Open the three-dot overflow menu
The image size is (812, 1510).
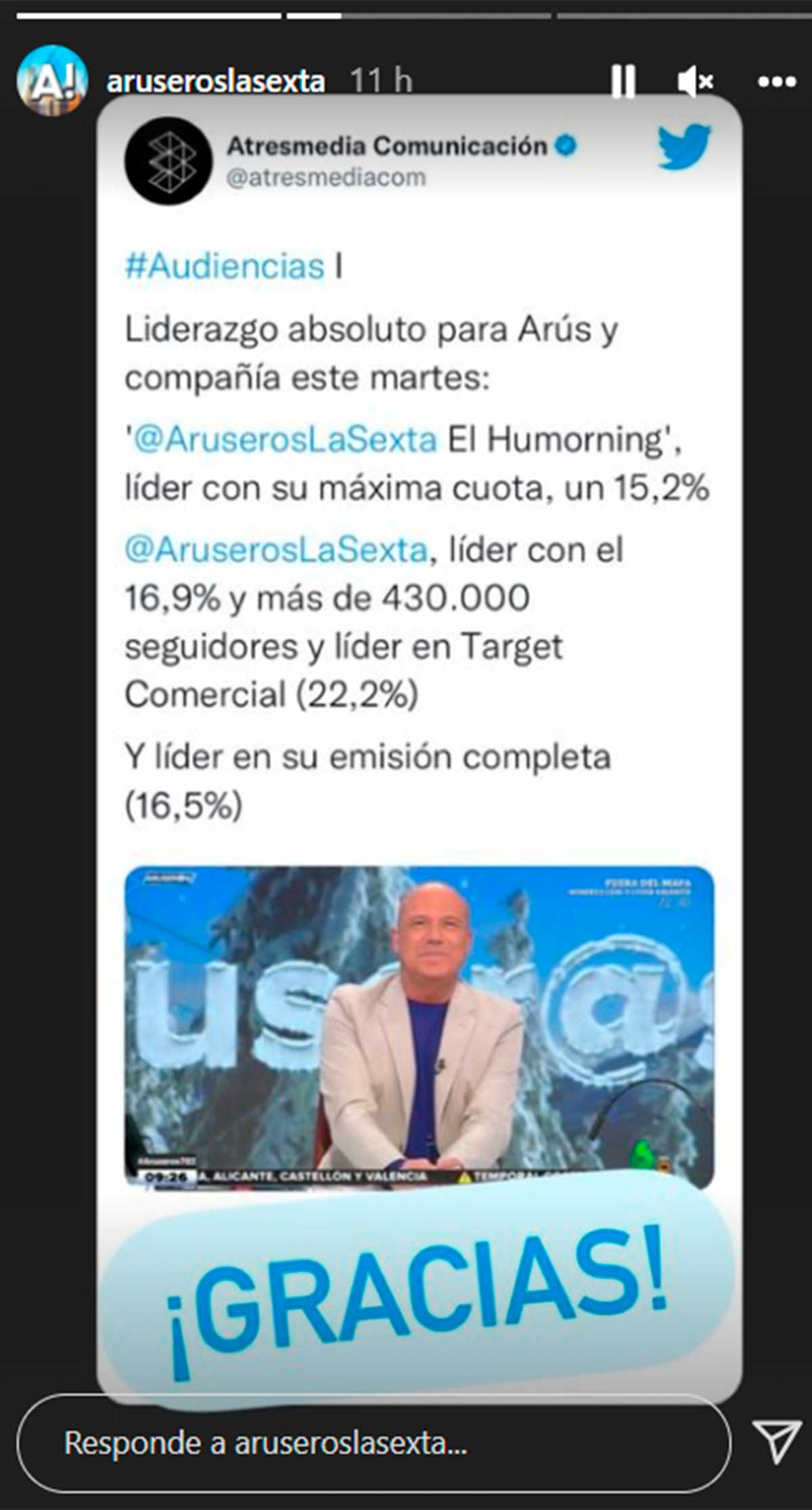777,82
